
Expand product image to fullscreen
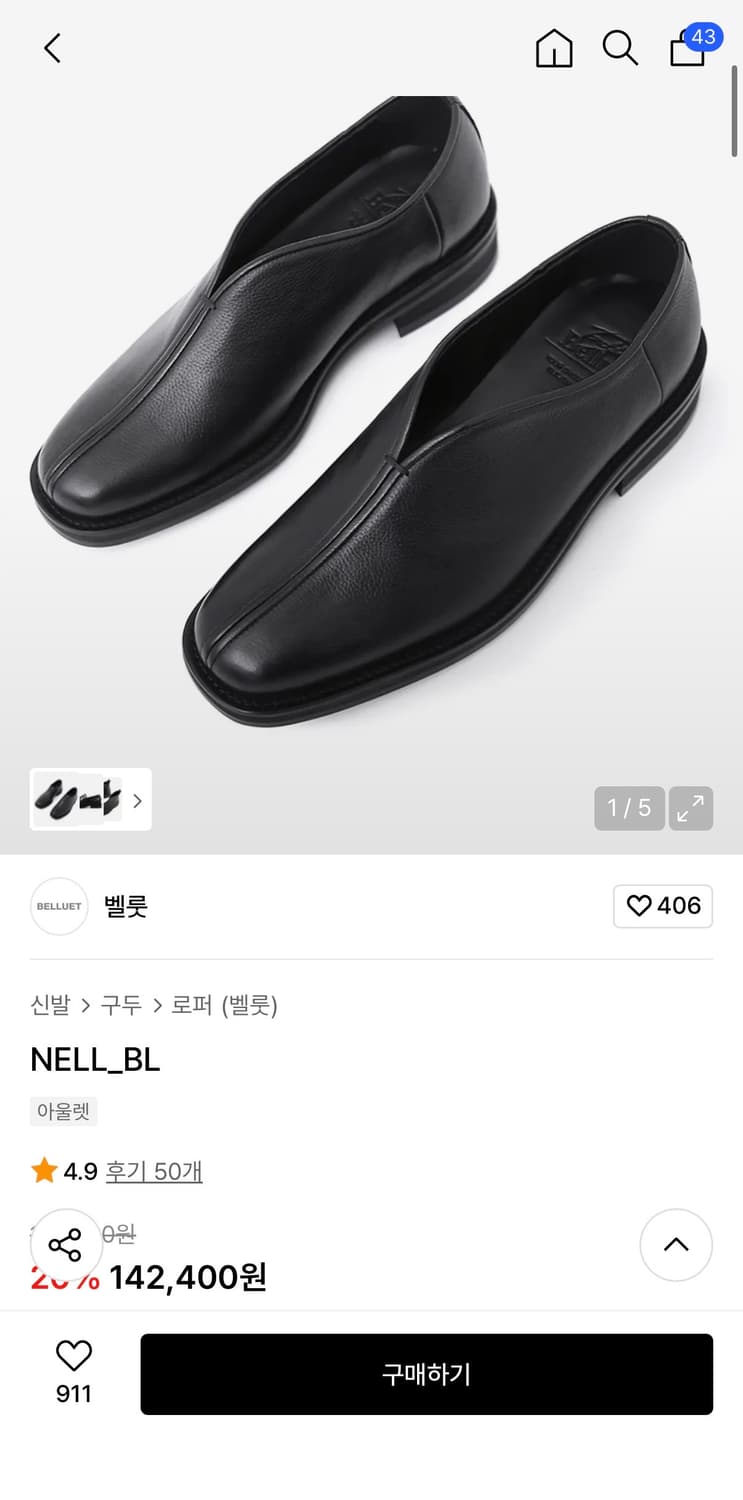click(691, 808)
